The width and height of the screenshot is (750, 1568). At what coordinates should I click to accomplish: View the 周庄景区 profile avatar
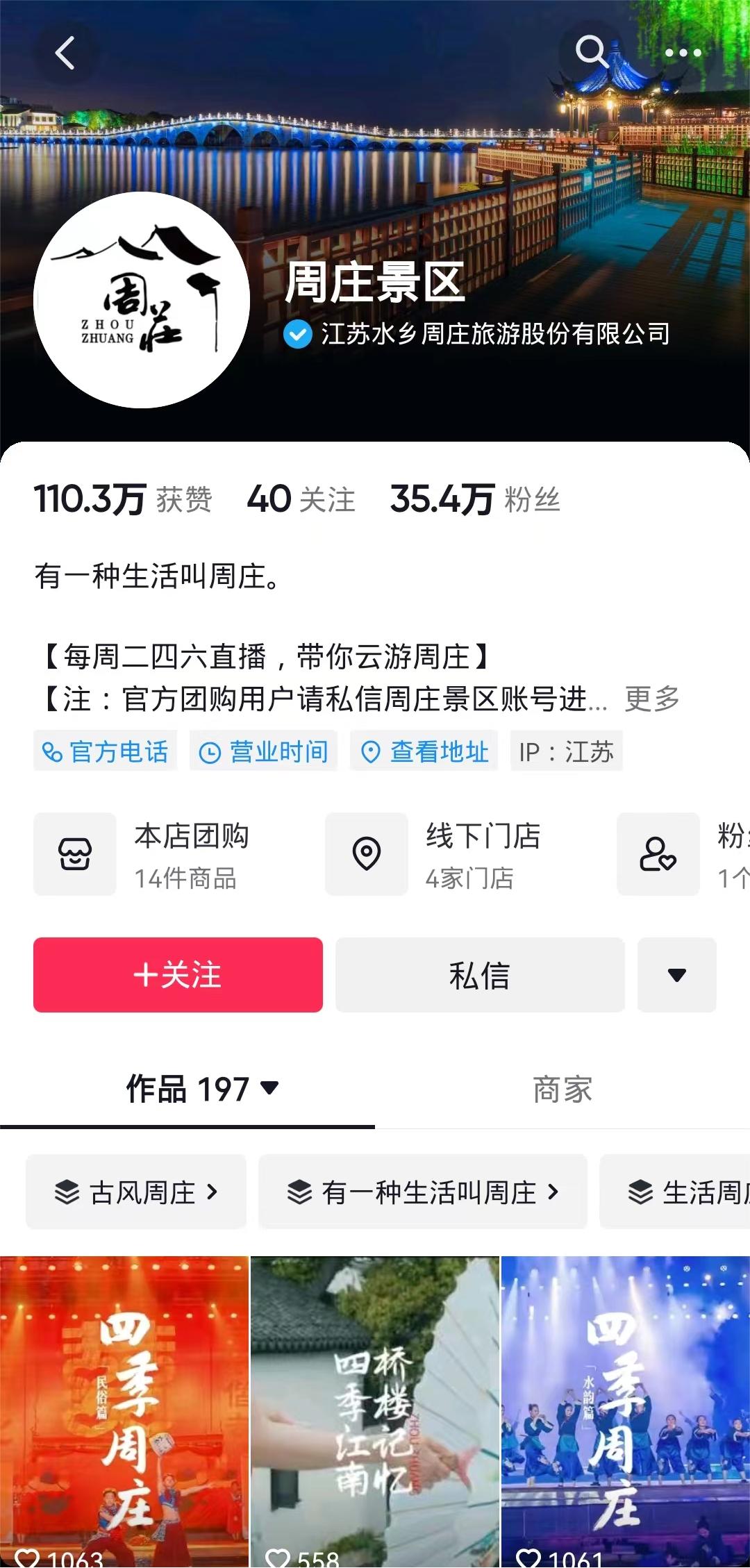click(x=142, y=300)
